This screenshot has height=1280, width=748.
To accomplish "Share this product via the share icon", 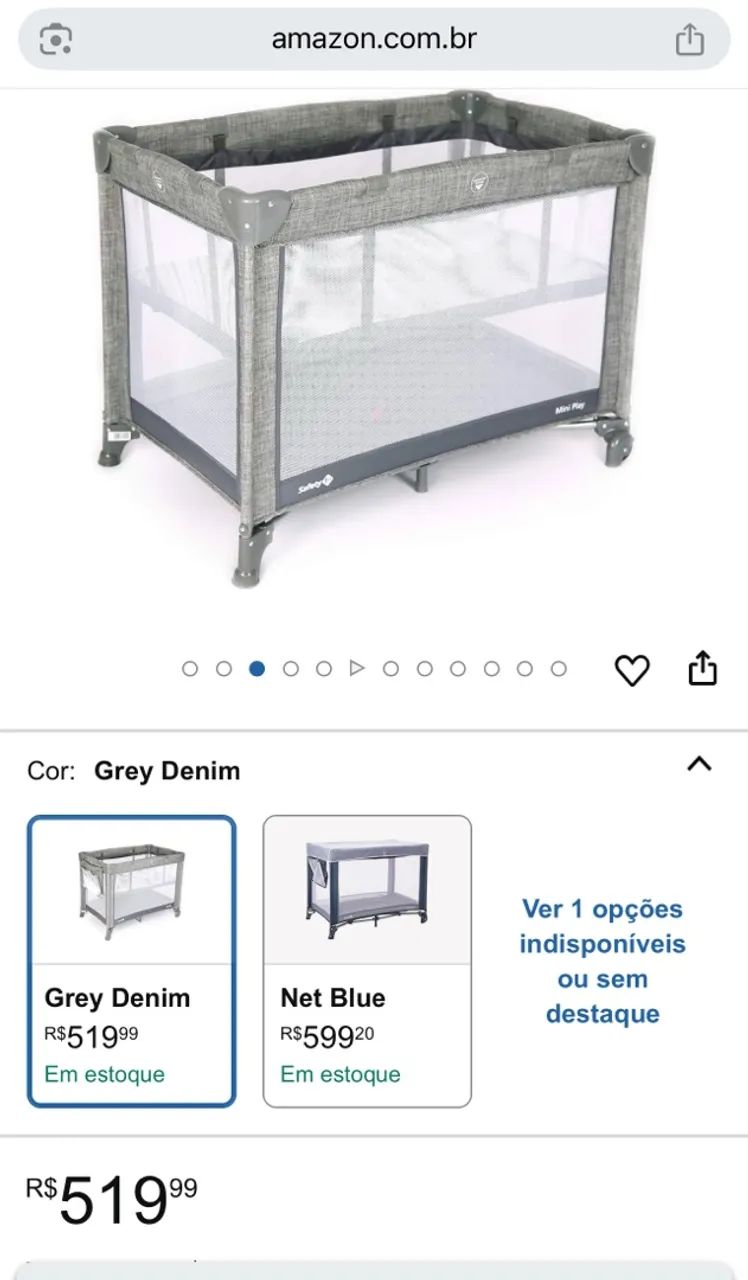I will coord(703,668).
